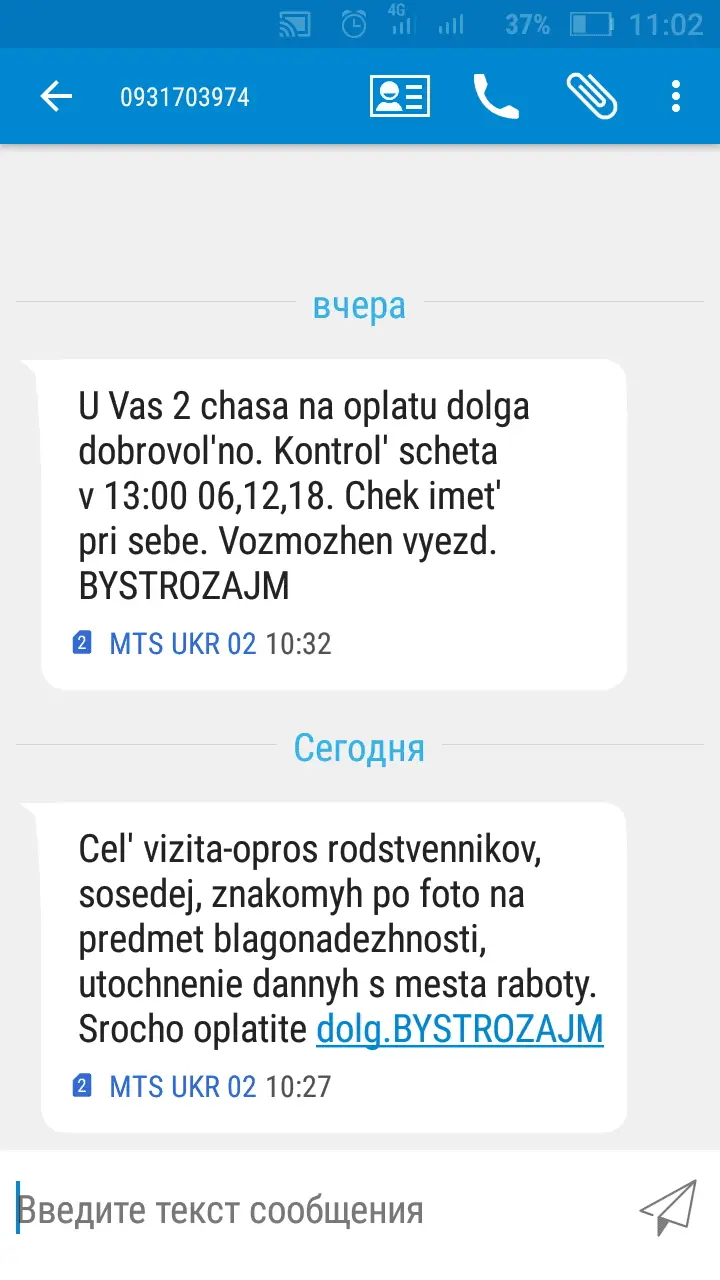Open the dolg.BYSTROZAJM link

(460, 1029)
